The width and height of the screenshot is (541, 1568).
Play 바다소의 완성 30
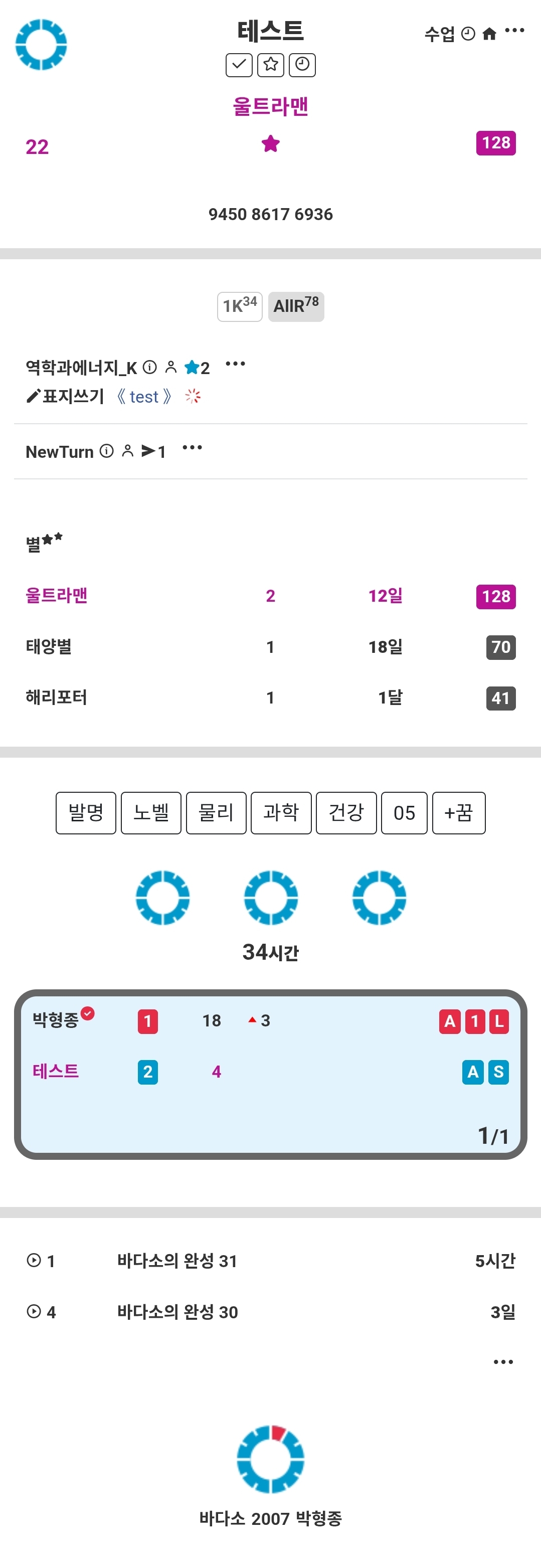[34, 1312]
